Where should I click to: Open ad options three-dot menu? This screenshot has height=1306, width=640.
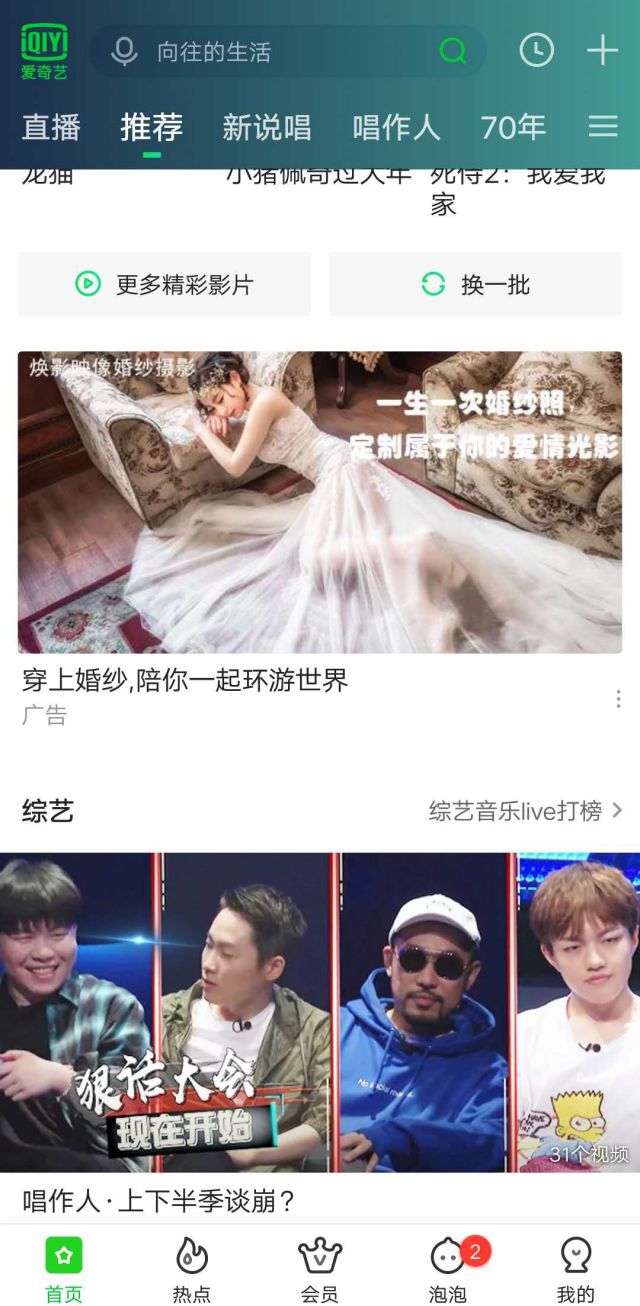click(618, 698)
